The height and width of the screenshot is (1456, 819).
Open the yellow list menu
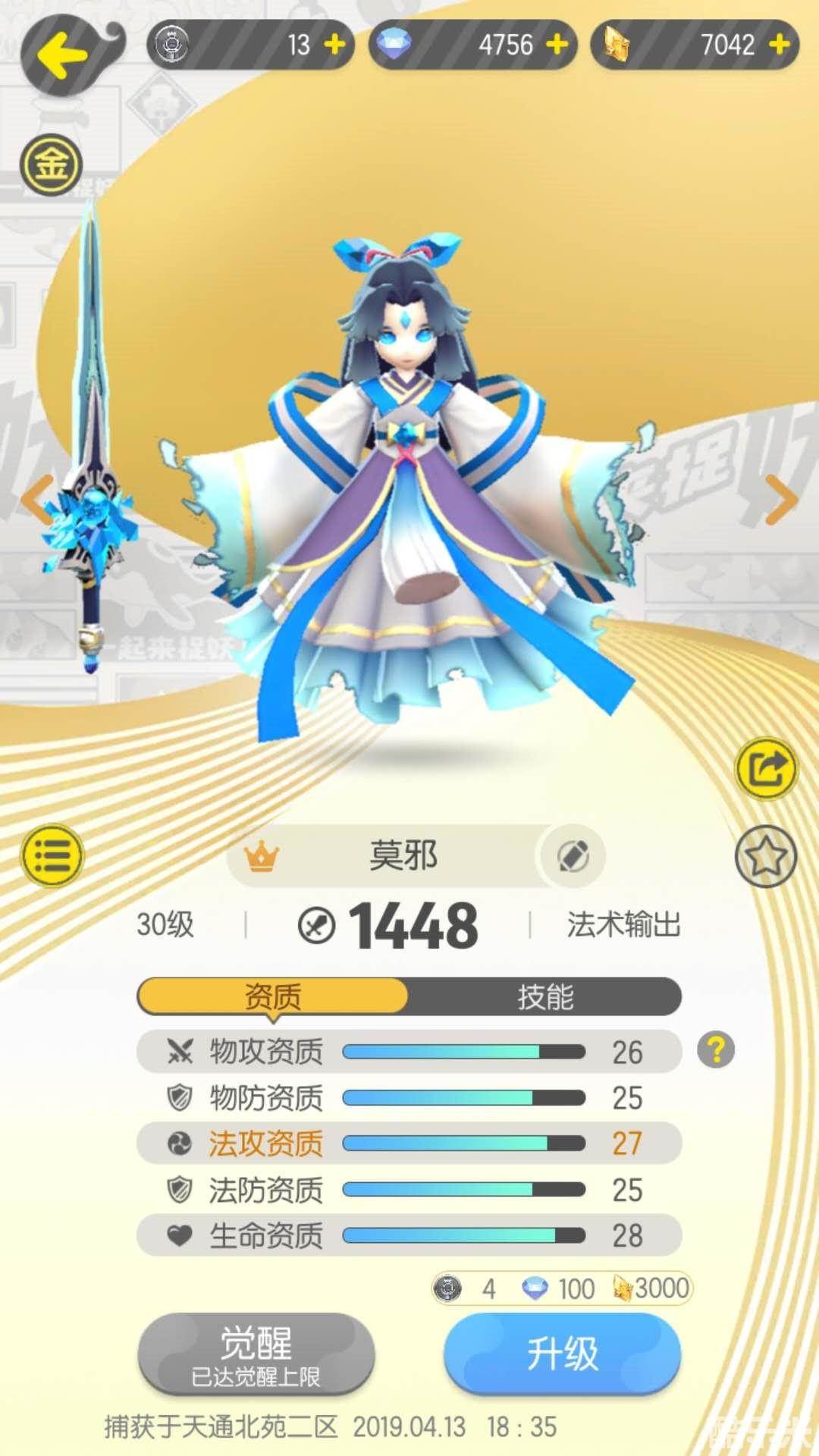(52, 857)
